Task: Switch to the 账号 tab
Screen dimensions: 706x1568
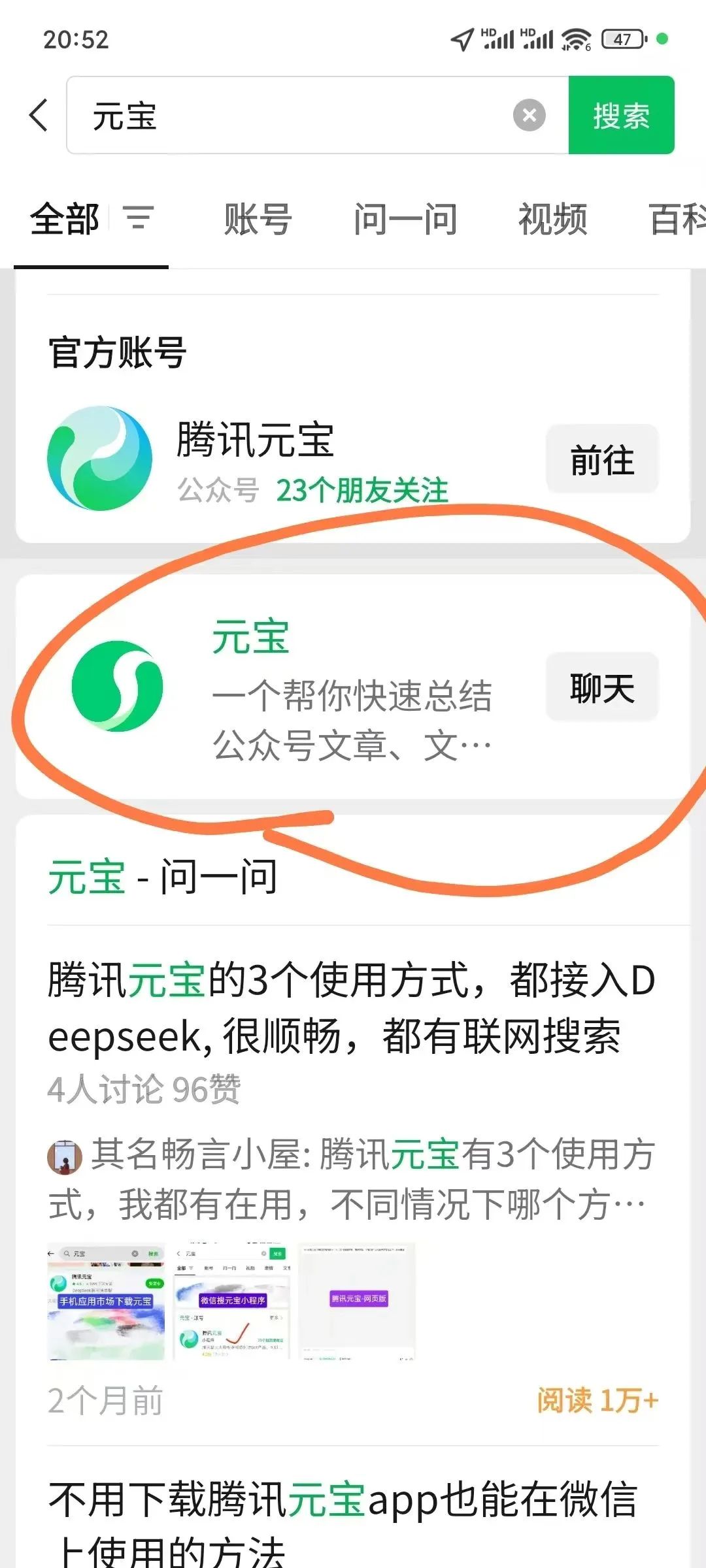Action: [x=258, y=219]
